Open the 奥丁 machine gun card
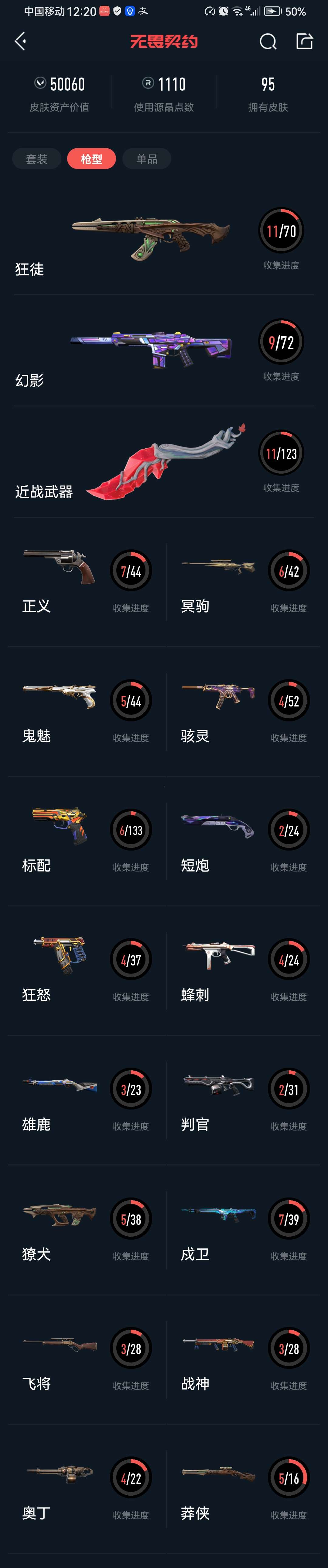Screen dimensions: 328x1568 coord(85,1489)
